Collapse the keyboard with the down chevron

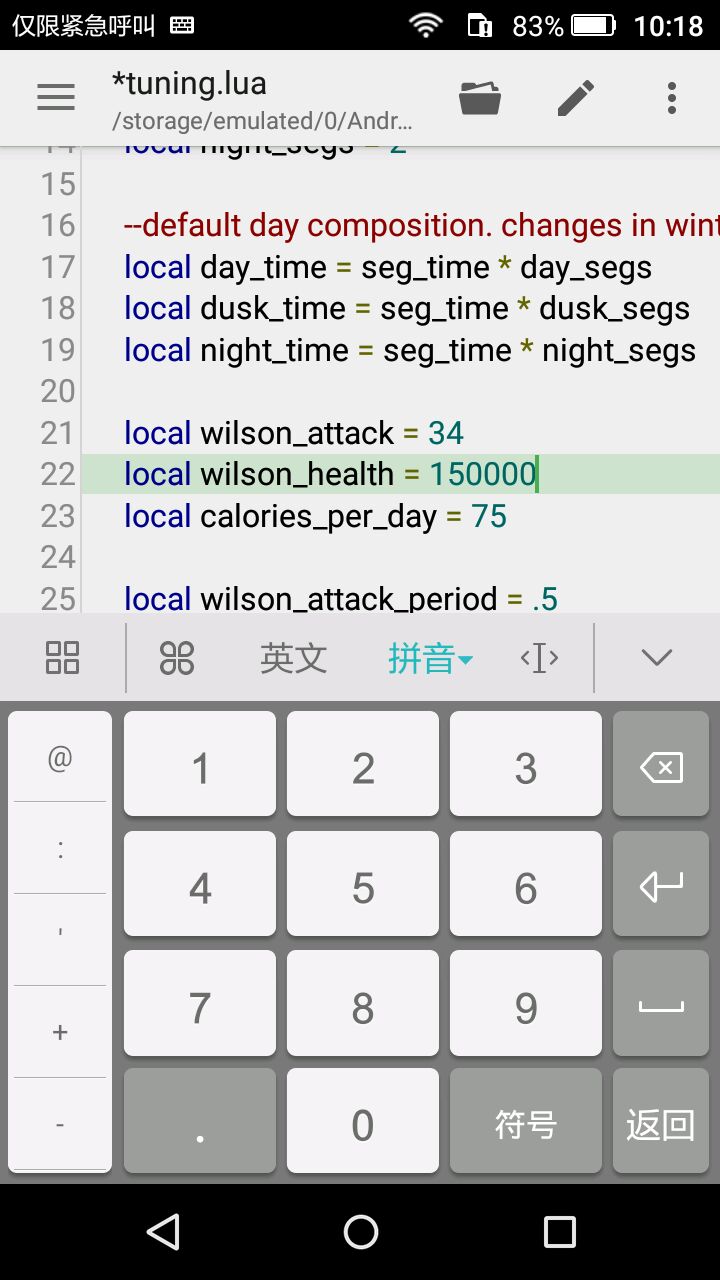coord(657,657)
